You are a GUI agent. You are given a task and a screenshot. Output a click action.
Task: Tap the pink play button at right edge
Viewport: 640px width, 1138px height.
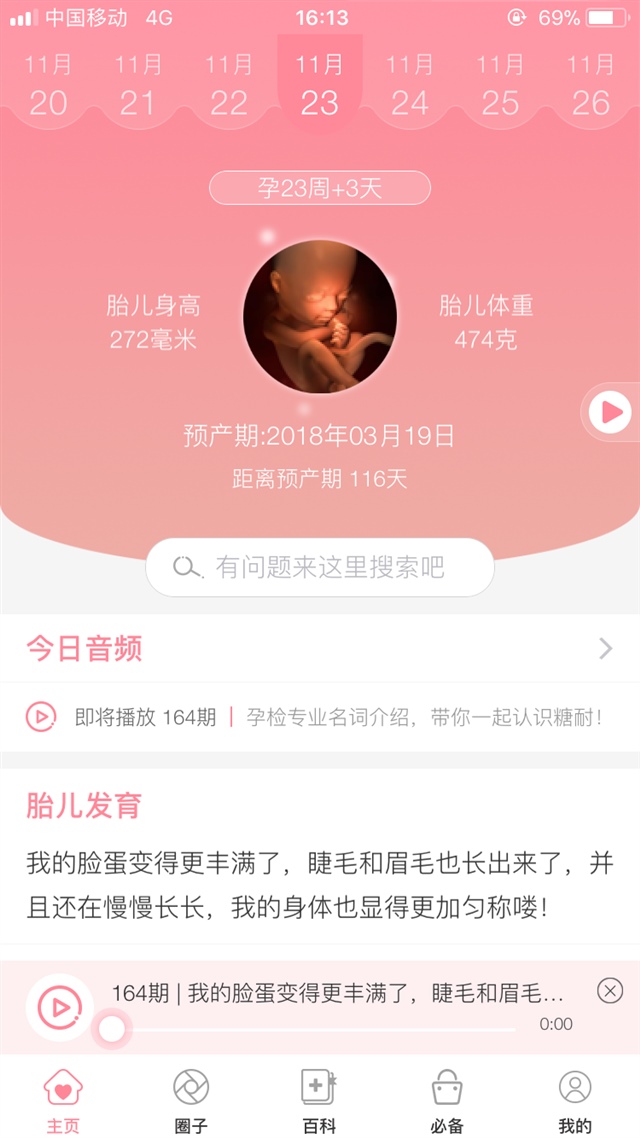pyautogui.click(x=610, y=411)
